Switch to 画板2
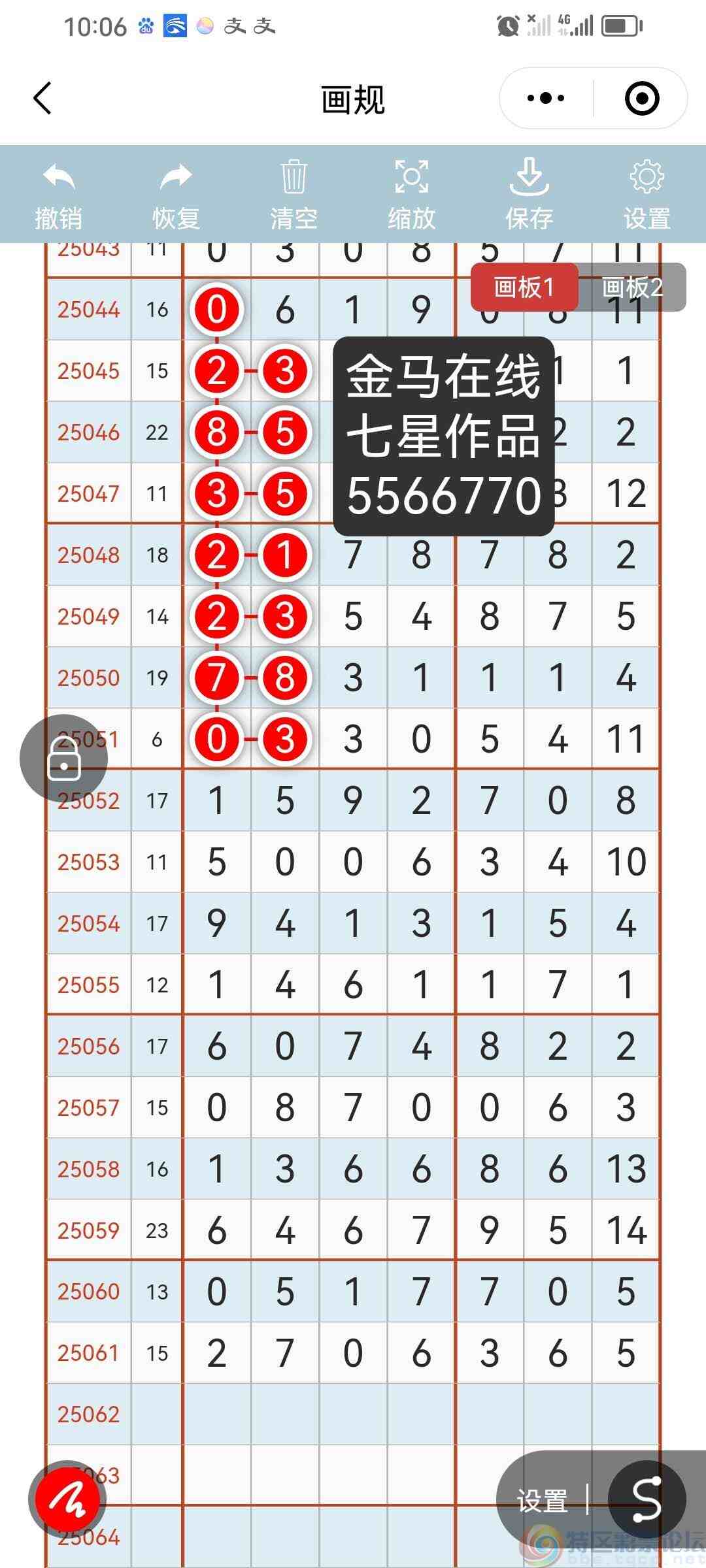Screen dimensions: 706x1568 (x=632, y=287)
